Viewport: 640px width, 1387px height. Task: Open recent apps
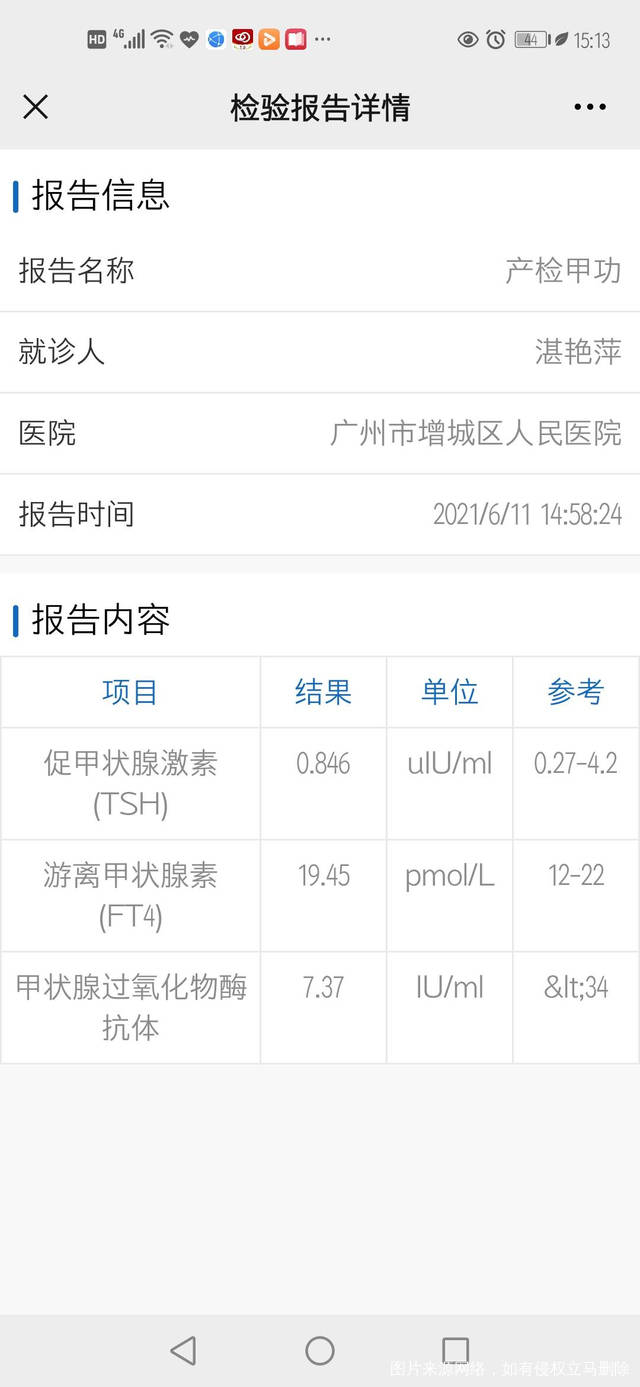[x=455, y=1350]
